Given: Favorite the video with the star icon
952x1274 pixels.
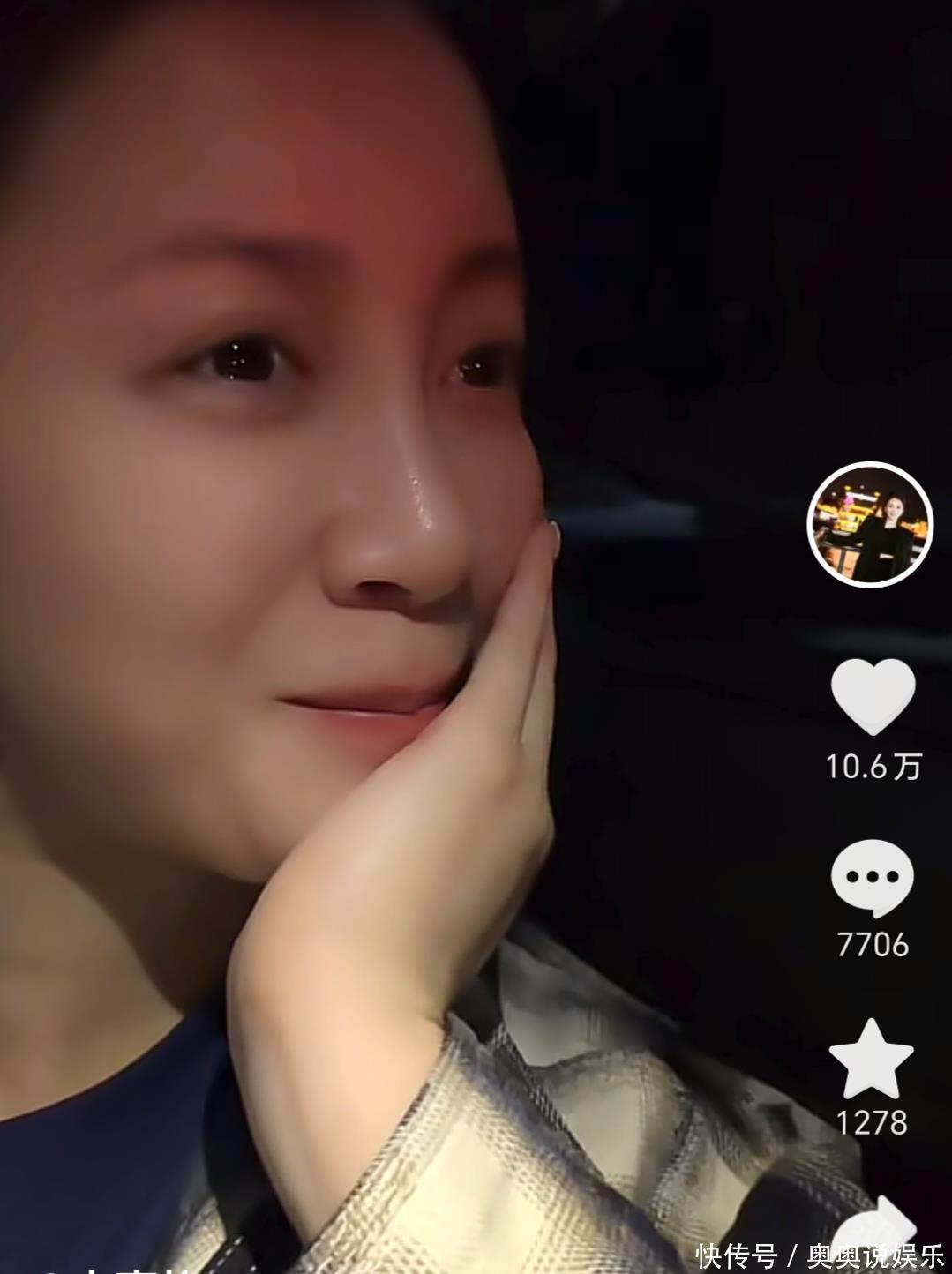Looking at the screenshot, I should (872, 1060).
